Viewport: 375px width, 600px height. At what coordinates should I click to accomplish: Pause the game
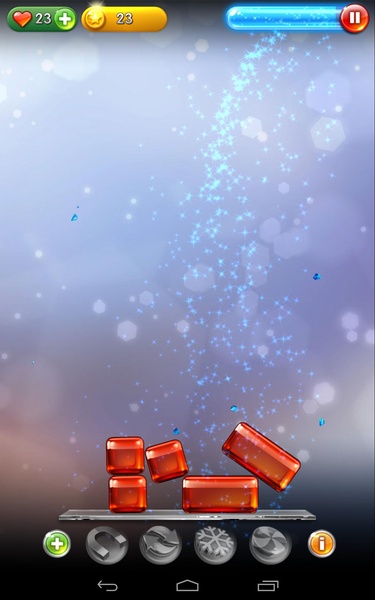(354, 18)
